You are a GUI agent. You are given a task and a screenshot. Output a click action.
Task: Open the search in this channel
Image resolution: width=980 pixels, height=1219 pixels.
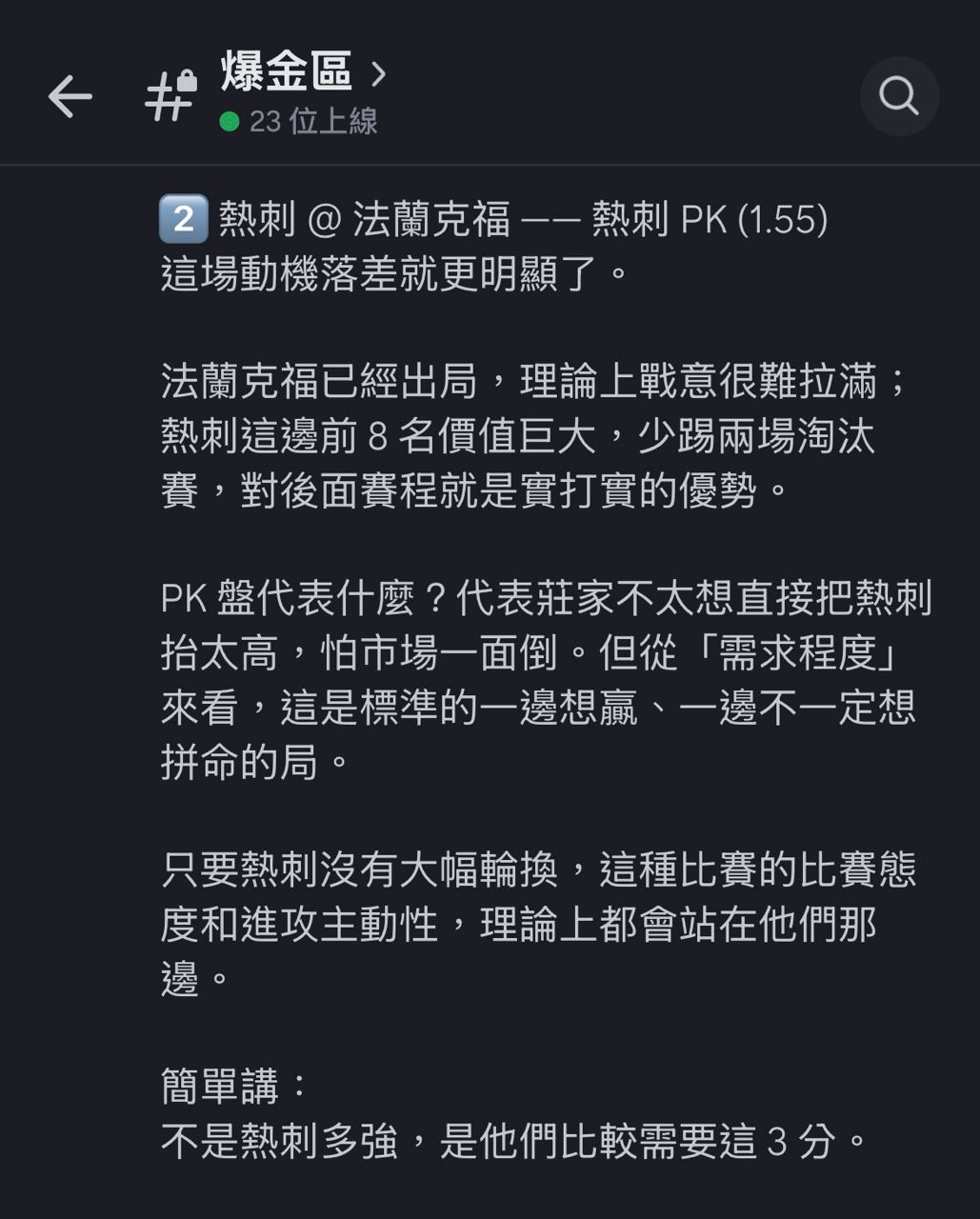tap(899, 96)
